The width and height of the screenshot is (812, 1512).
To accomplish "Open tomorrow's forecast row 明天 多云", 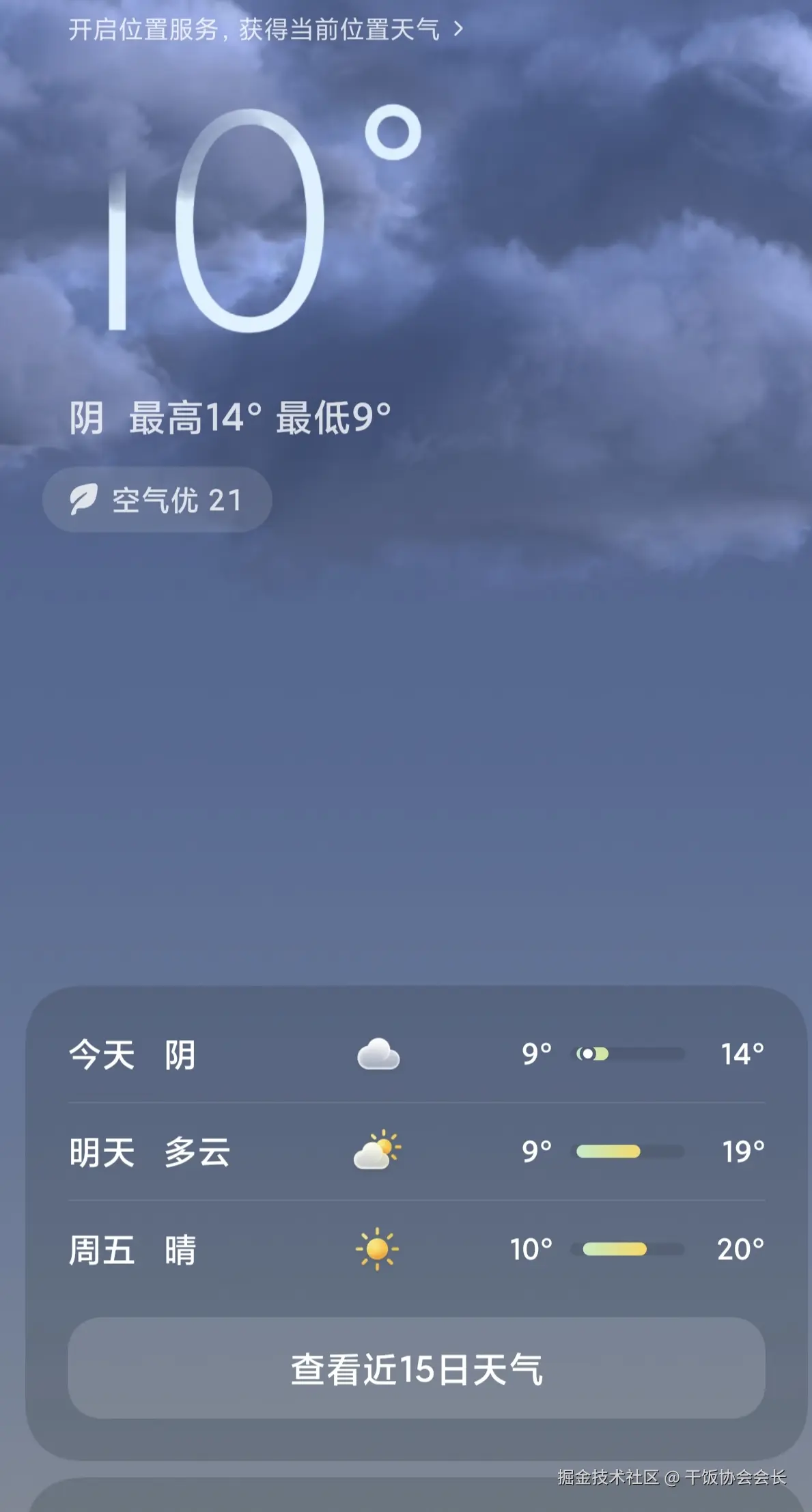I will pyautogui.click(x=150, y=1151).
